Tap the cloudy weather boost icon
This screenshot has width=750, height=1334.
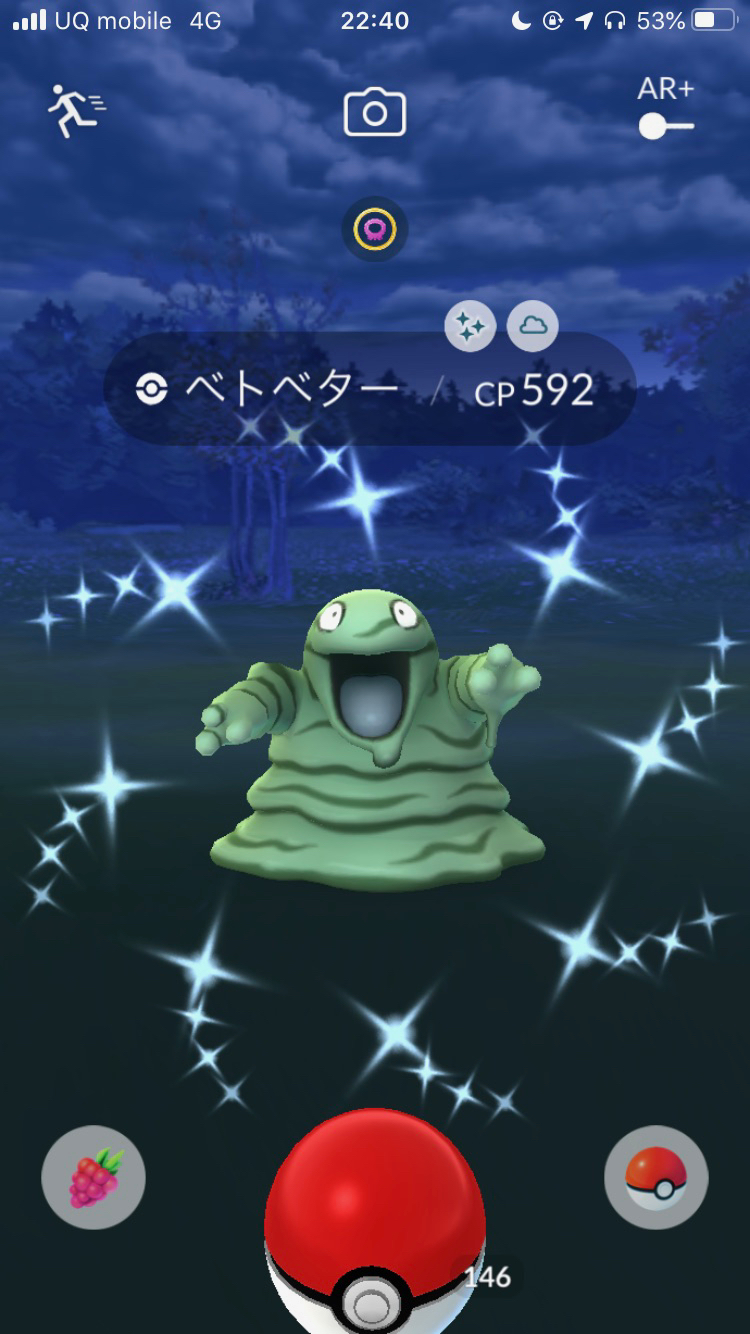pos(533,326)
